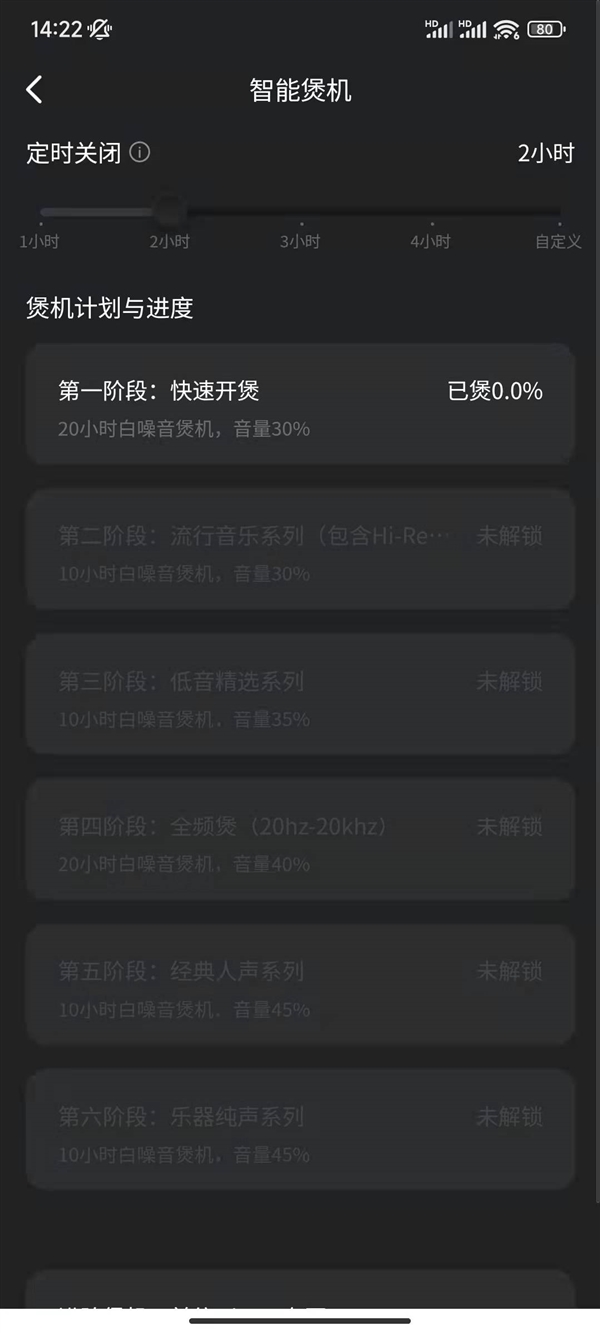Image resolution: width=600 pixels, height=1333 pixels.
Task: Go back from 智能煲机 page
Action: click(x=35, y=90)
